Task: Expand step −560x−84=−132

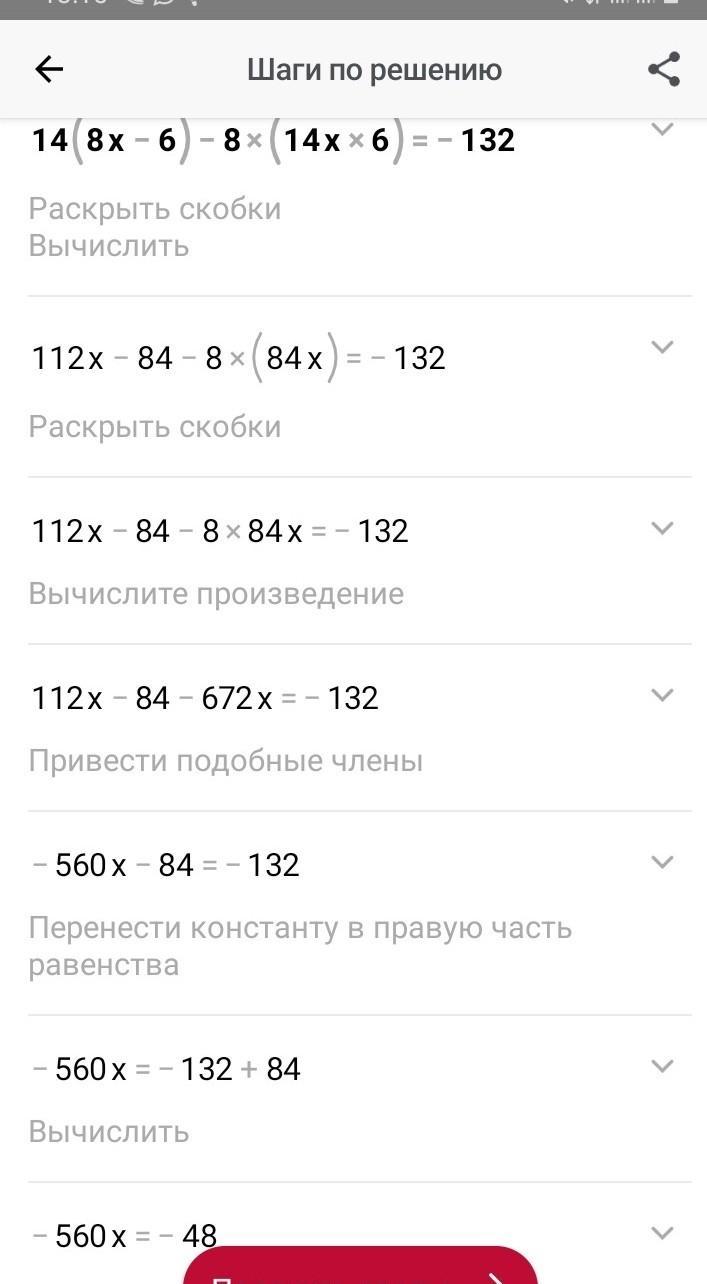Action: pyautogui.click(x=662, y=862)
